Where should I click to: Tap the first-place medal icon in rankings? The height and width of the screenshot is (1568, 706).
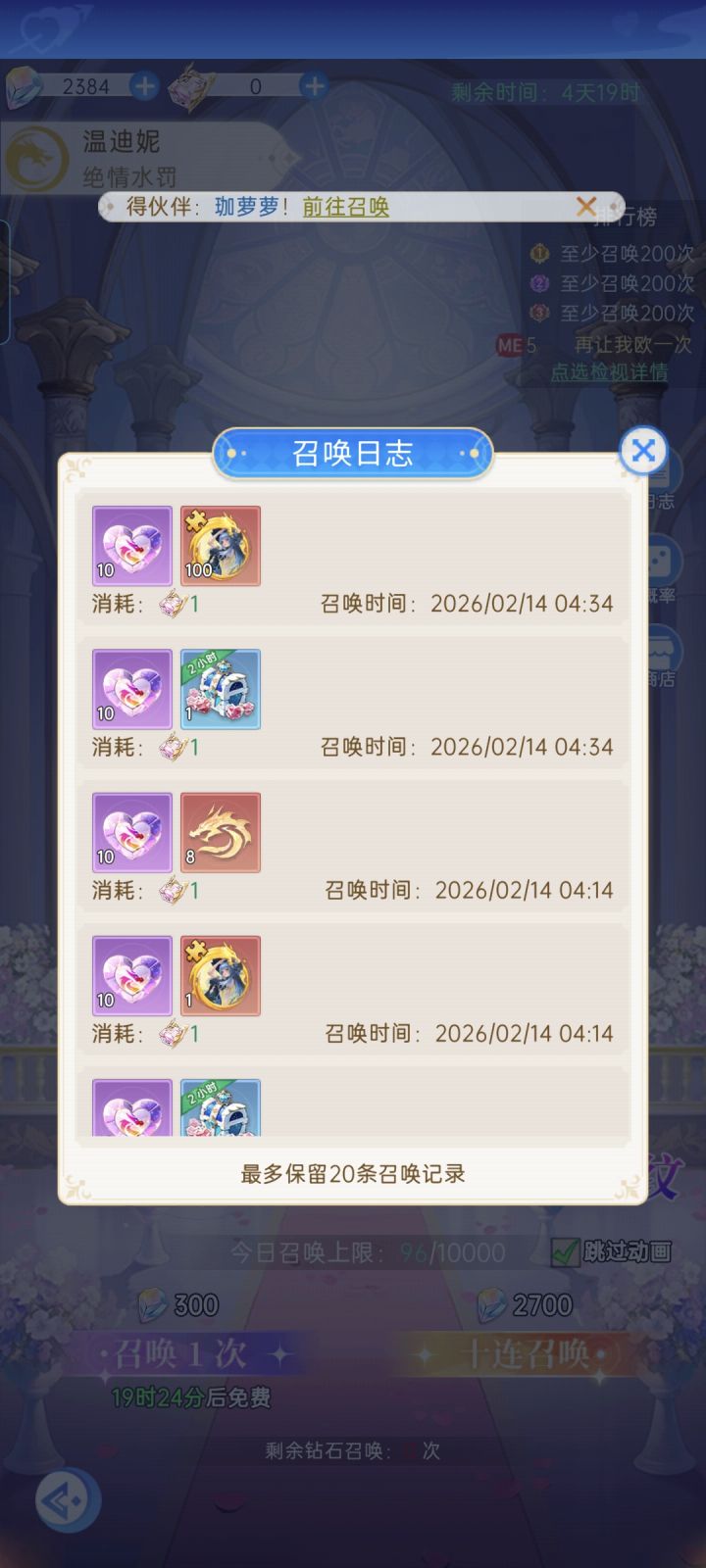(x=538, y=253)
